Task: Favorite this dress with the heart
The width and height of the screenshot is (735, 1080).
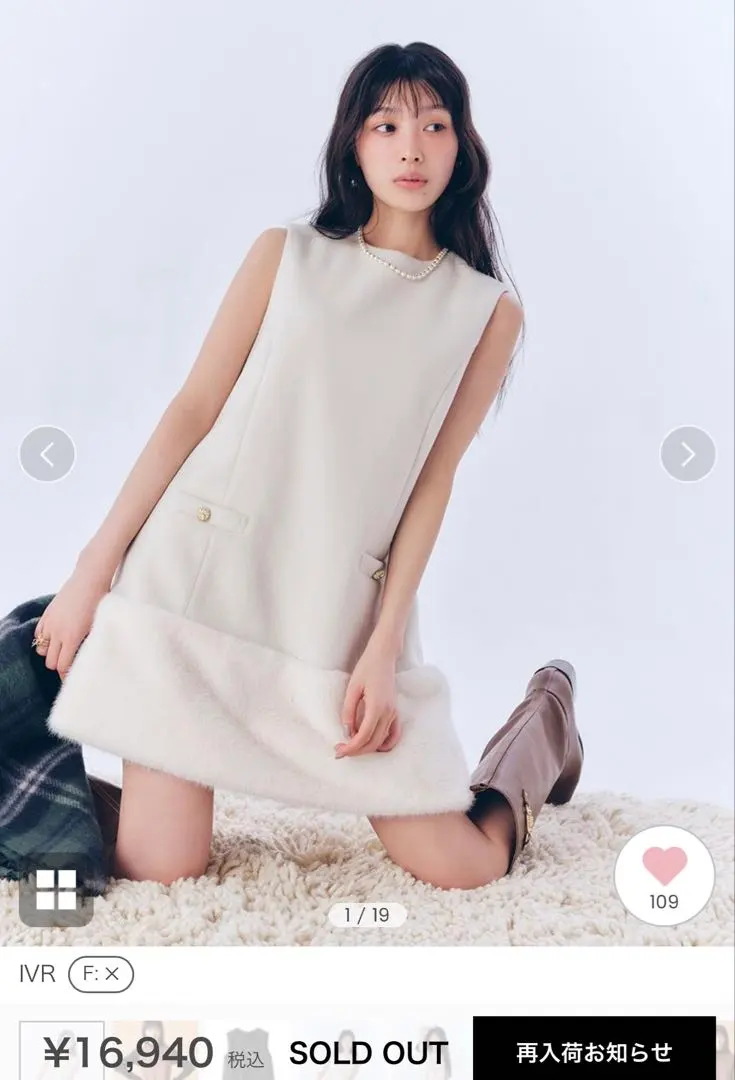Action: pos(664,866)
